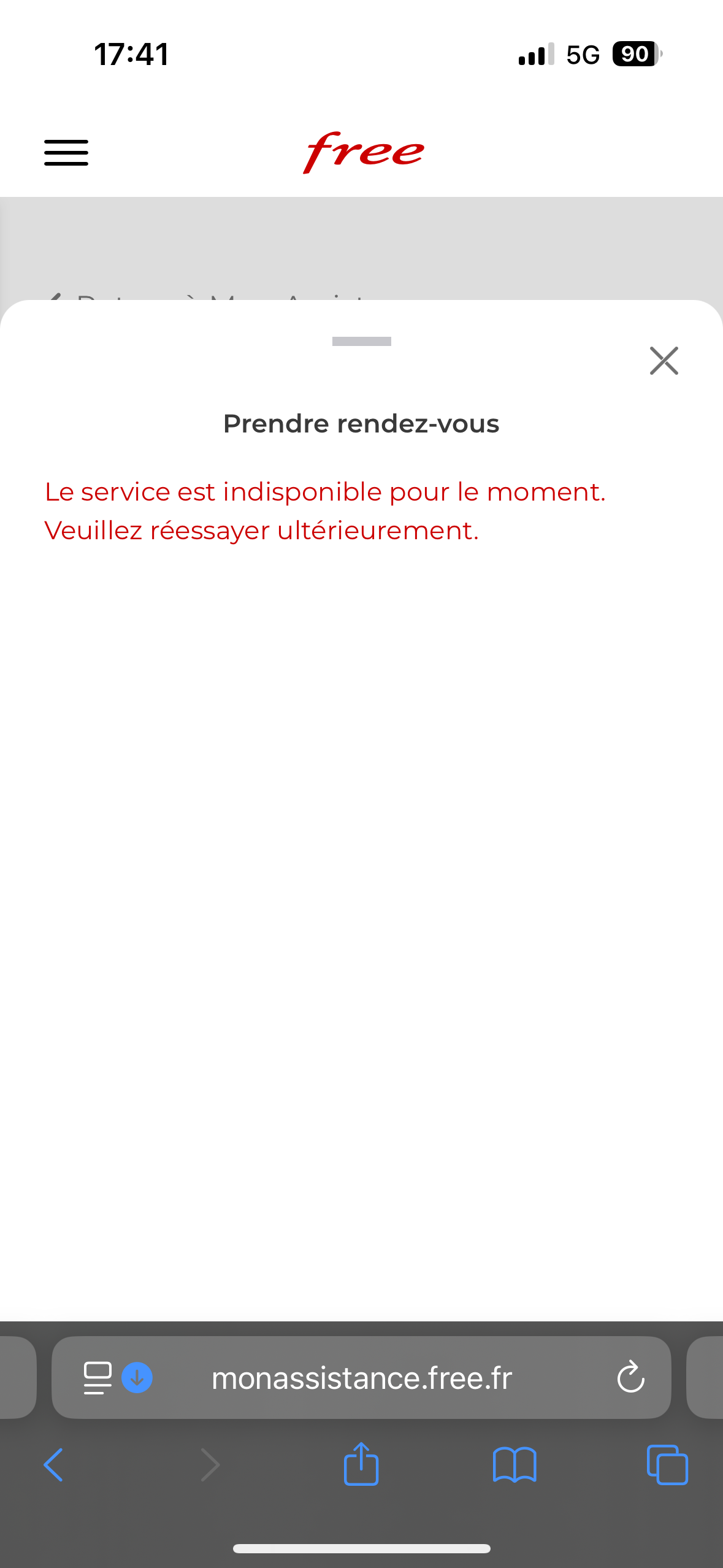The width and height of the screenshot is (723, 1568).
Task: Reload the monassistance.free.fr page
Action: [630, 1378]
